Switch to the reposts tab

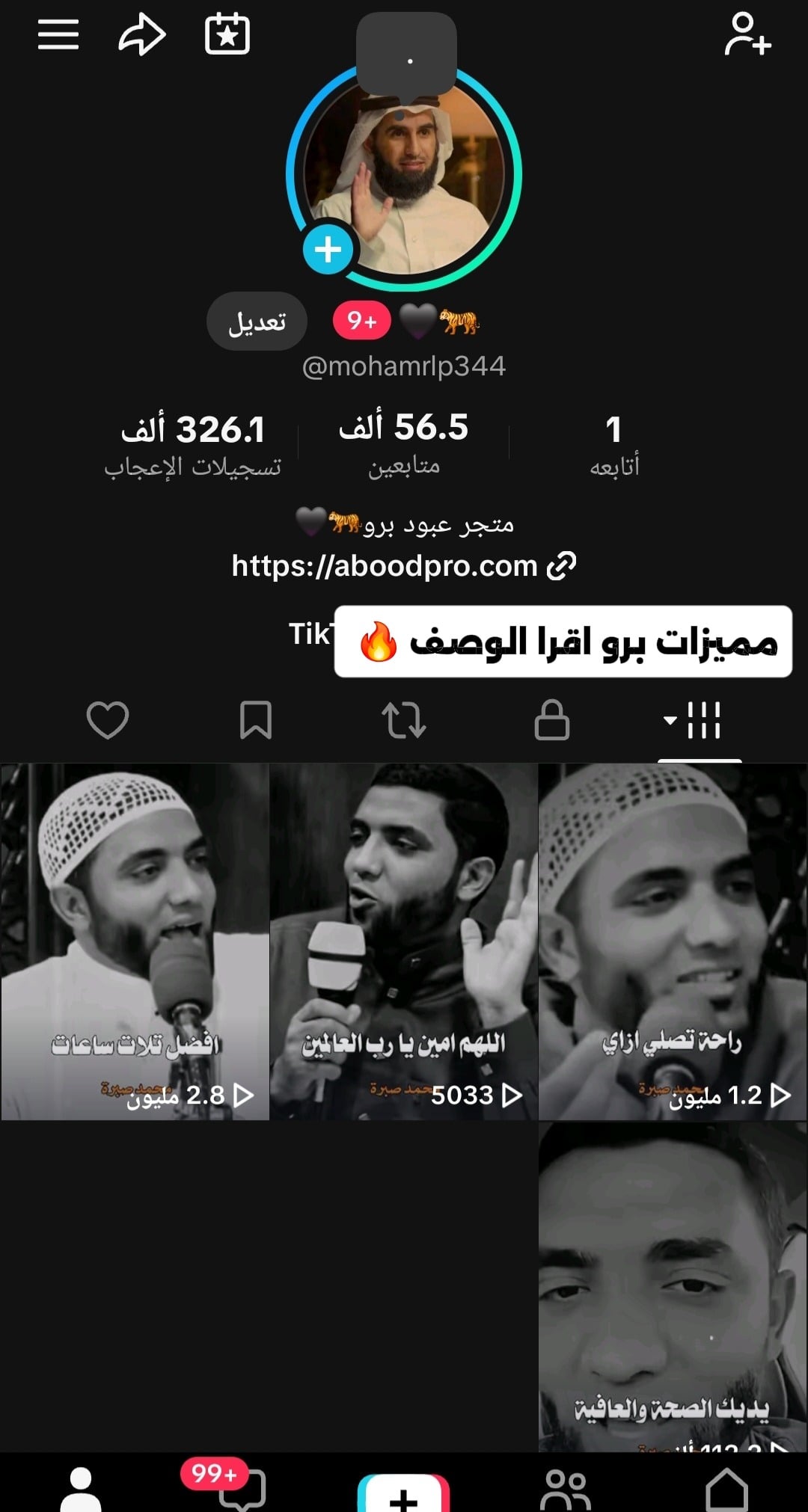(404, 720)
